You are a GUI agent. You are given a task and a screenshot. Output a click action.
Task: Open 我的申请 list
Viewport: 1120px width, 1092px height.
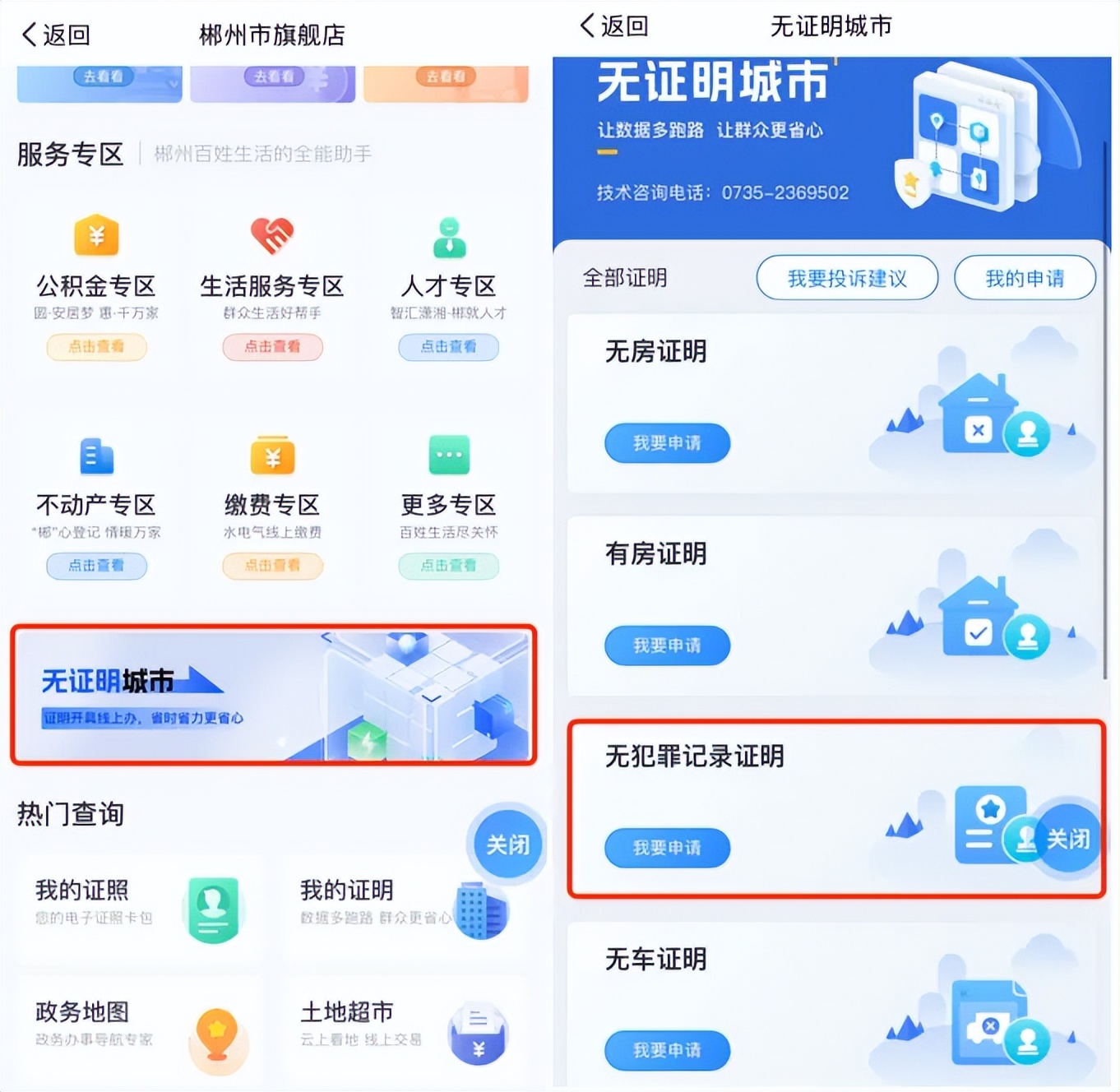point(1025,278)
